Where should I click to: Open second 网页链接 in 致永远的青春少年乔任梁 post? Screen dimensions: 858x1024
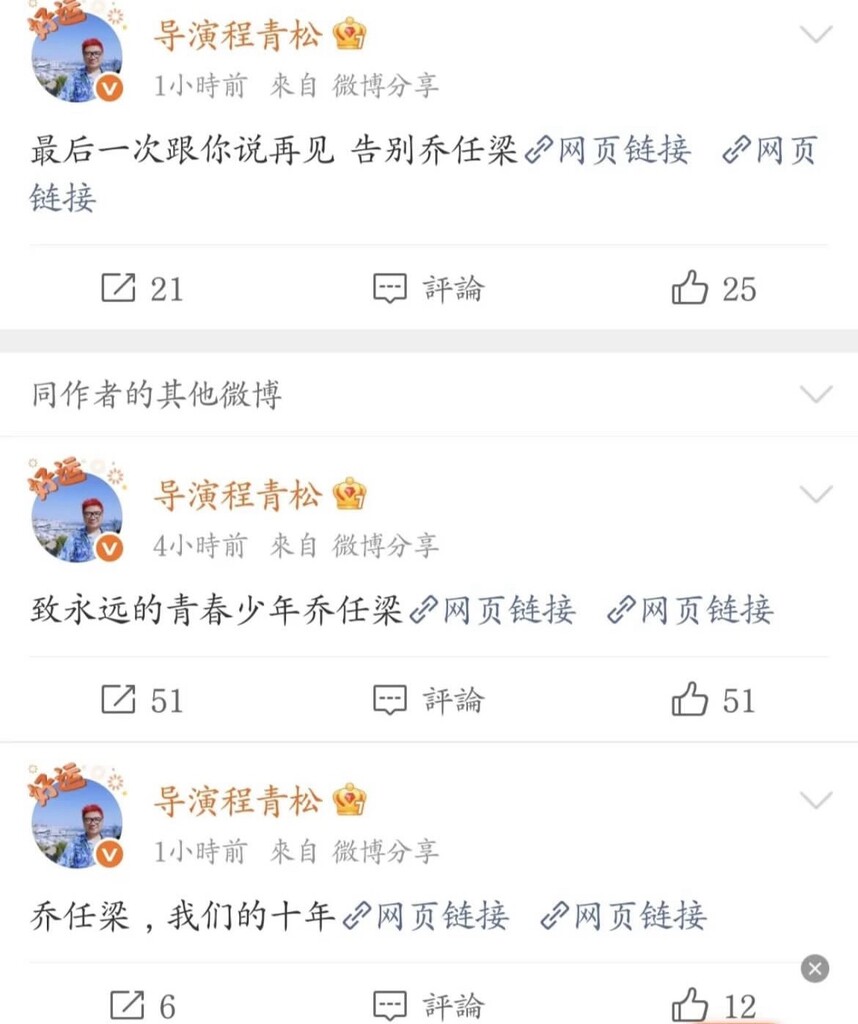tap(691, 609)
